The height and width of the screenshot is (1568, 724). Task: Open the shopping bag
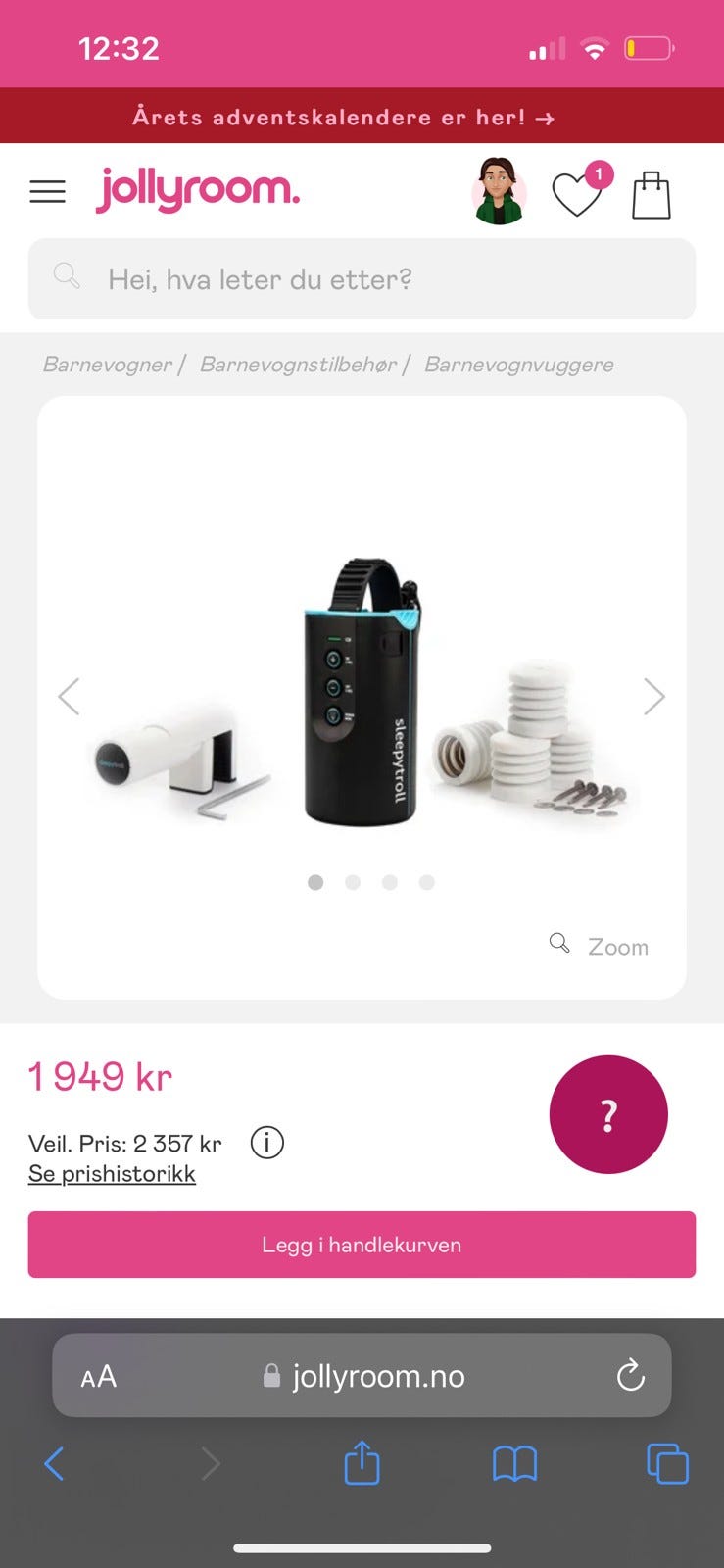pyautogui.click(x=652, y=194)
